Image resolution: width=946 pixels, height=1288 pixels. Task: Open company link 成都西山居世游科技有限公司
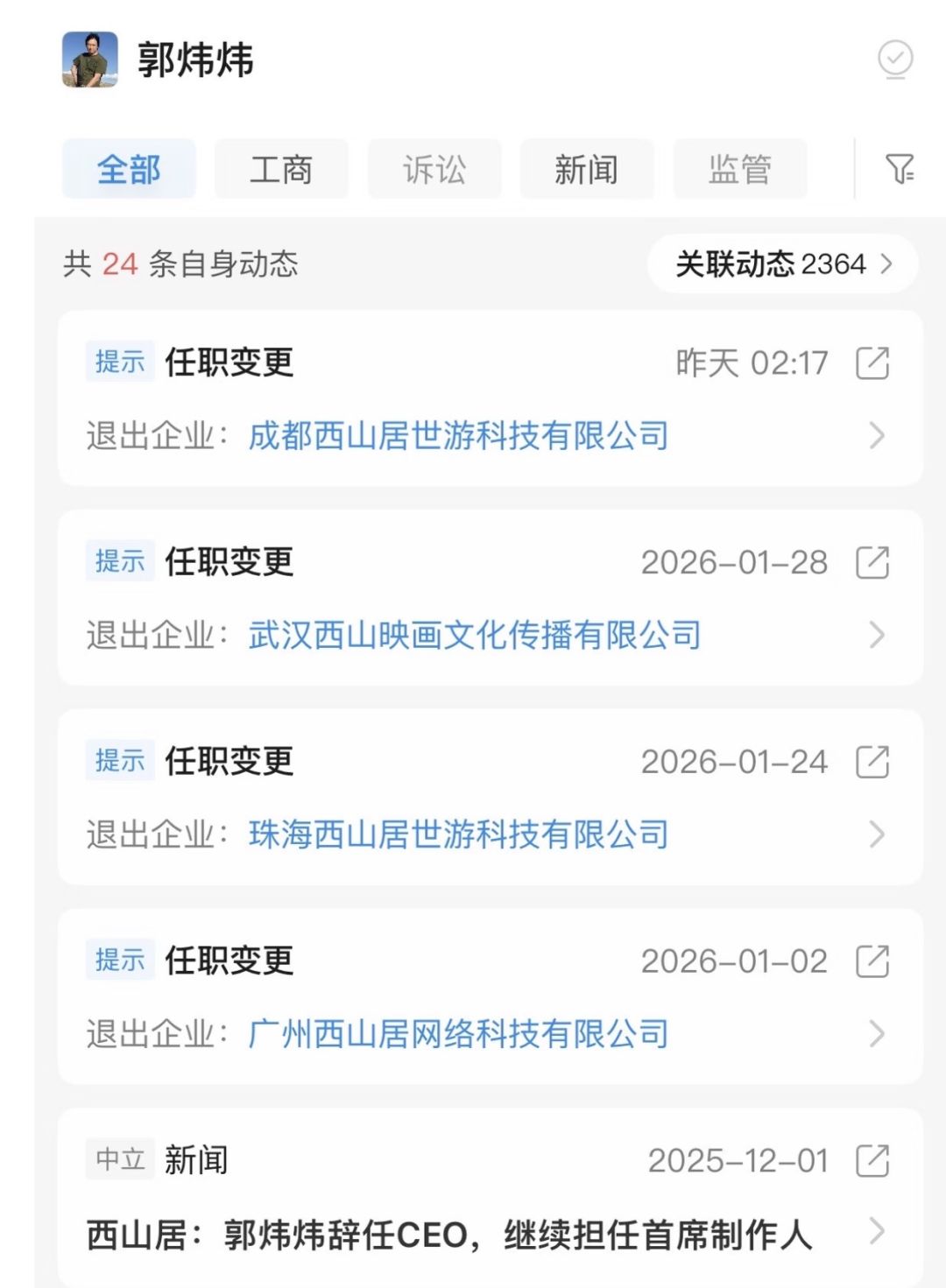(458, 435)
